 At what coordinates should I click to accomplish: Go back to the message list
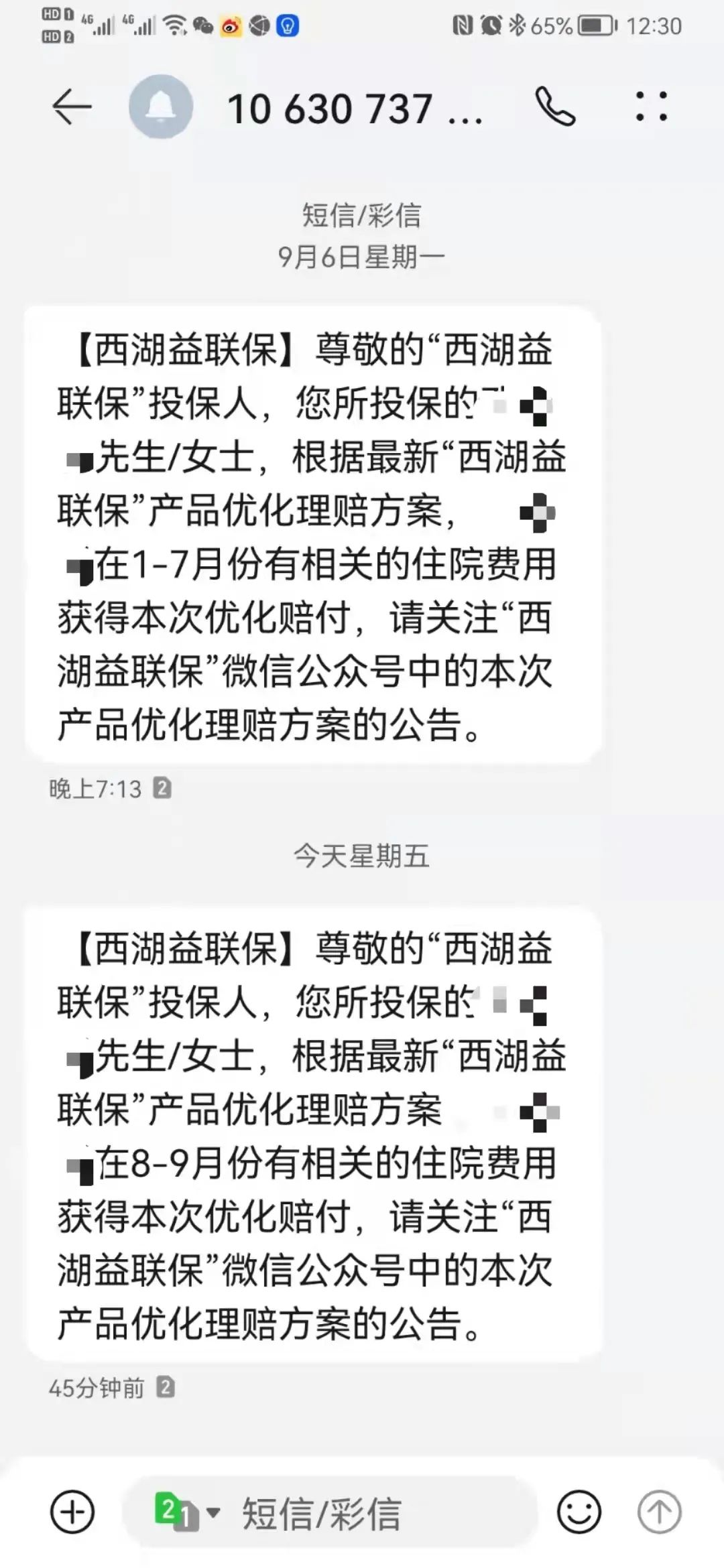click(x=72, y=107)
